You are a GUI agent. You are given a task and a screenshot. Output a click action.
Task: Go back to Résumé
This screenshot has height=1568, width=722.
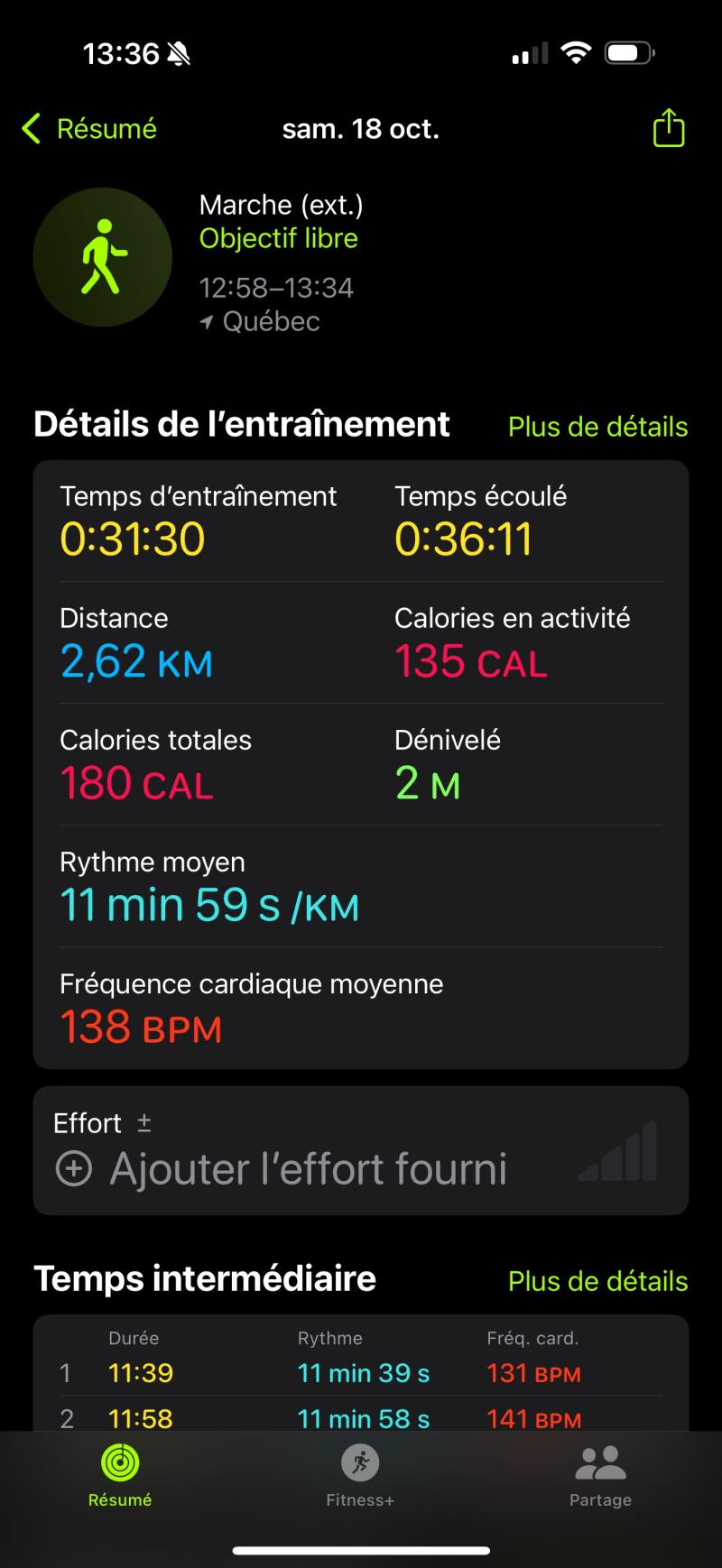coord(89,129)
